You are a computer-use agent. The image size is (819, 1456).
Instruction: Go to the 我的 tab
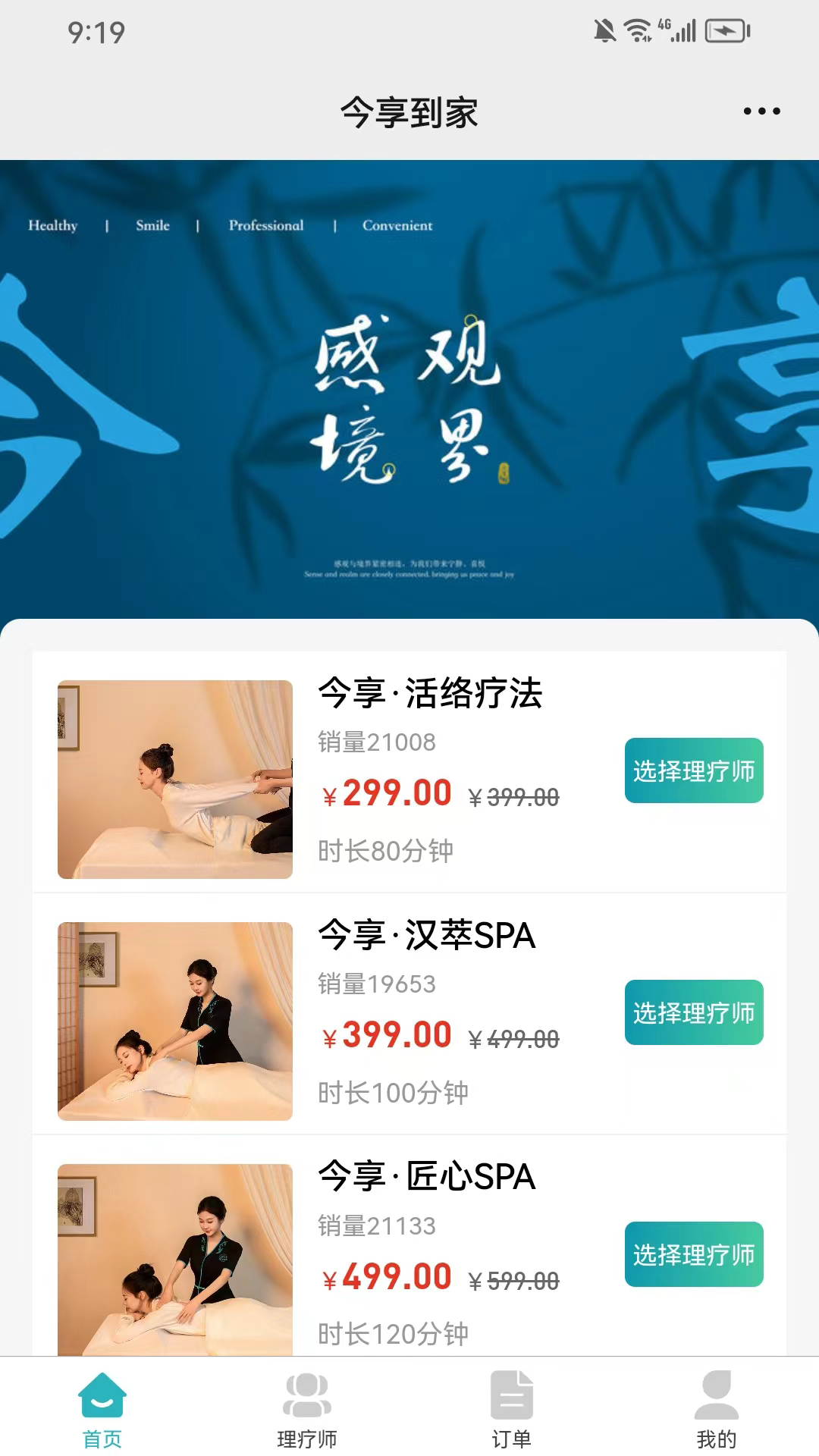[x=716, y=1409]
